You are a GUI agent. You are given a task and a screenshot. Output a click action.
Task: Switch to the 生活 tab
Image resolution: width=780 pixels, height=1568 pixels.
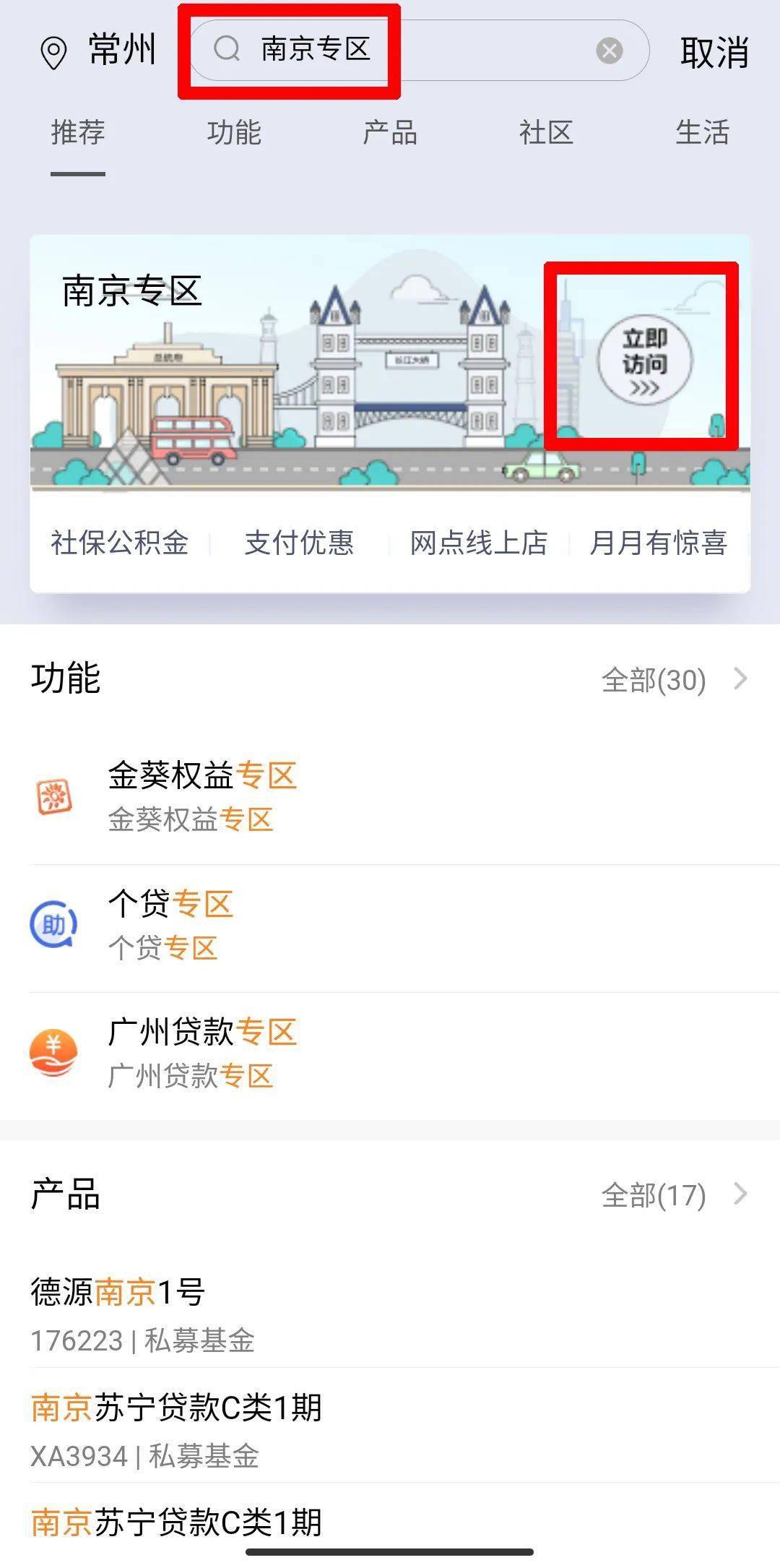coord(702,133)
